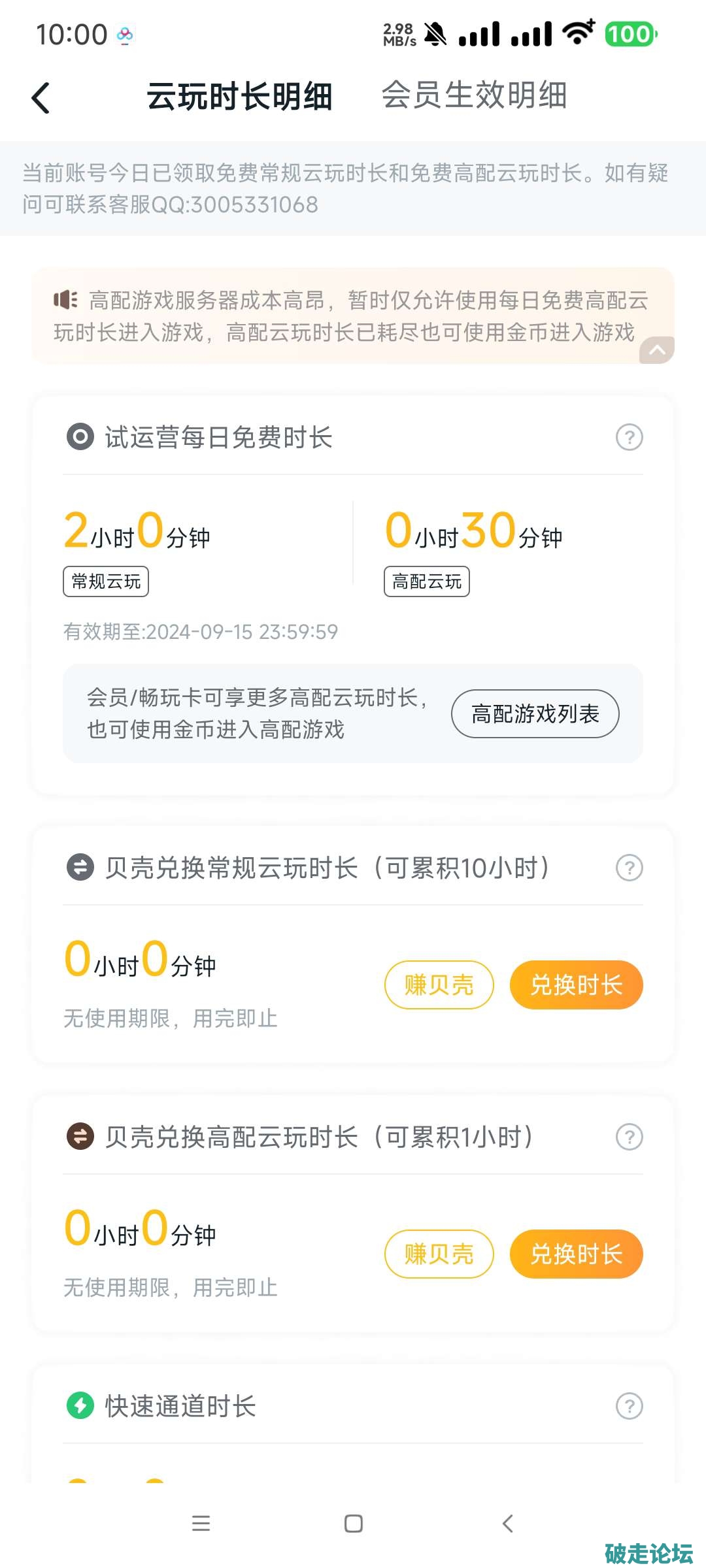Tap 兑换时长 for 常规云玩时长

click(576, 985)
